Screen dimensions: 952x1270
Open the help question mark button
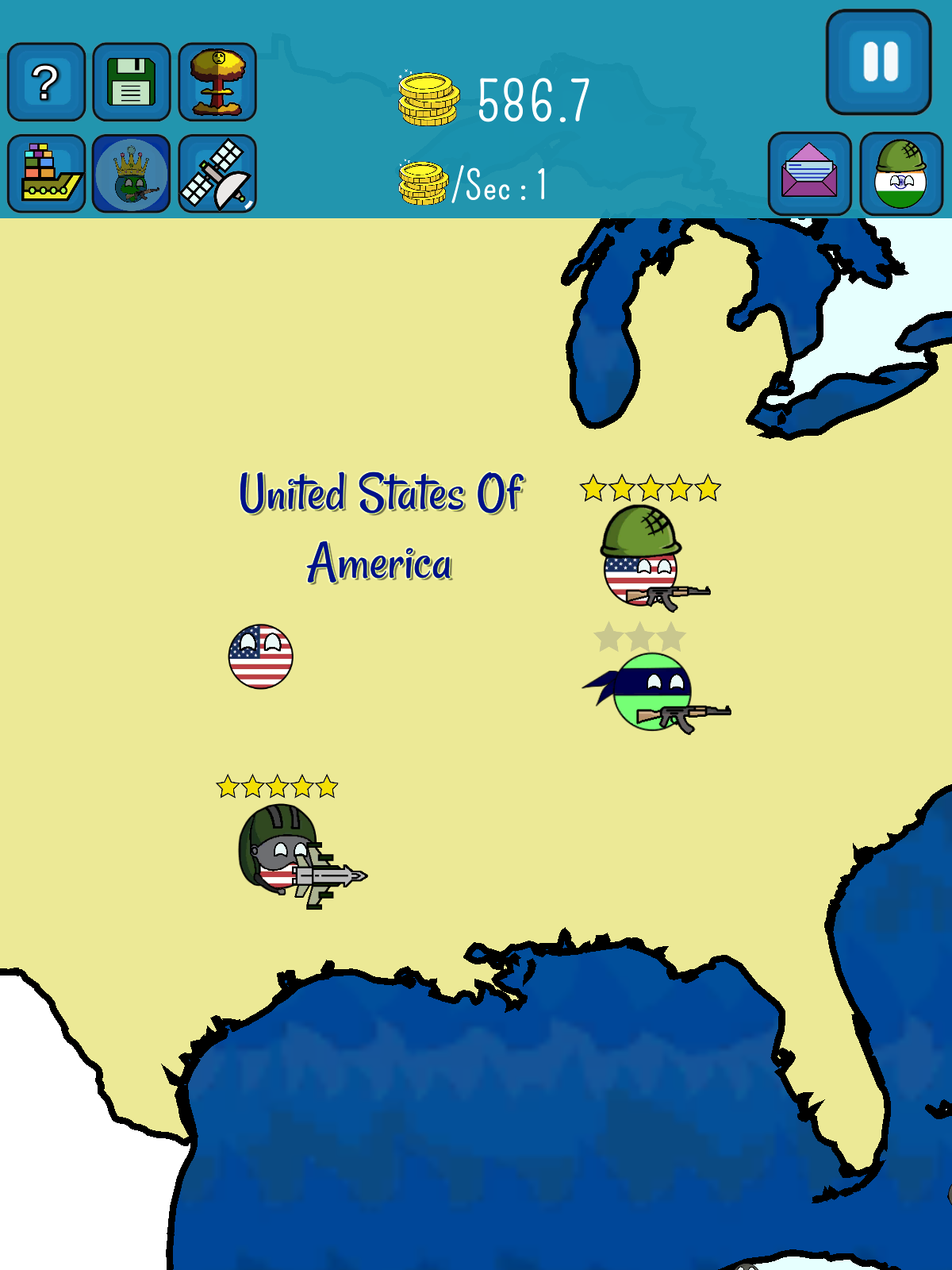pyautogui.click(x=46, y=82)
